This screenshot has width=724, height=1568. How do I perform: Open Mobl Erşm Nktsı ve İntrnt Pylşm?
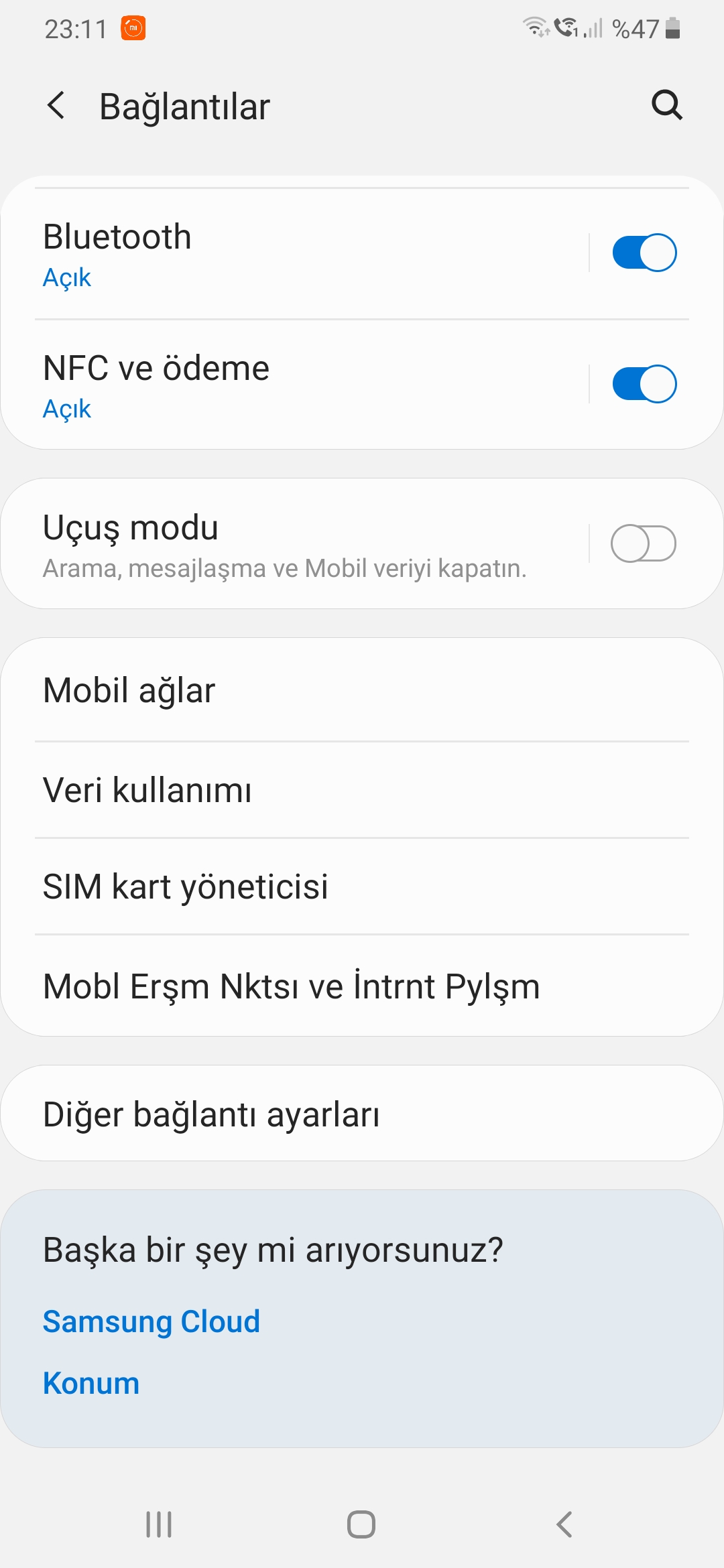(x=362, y=986)
